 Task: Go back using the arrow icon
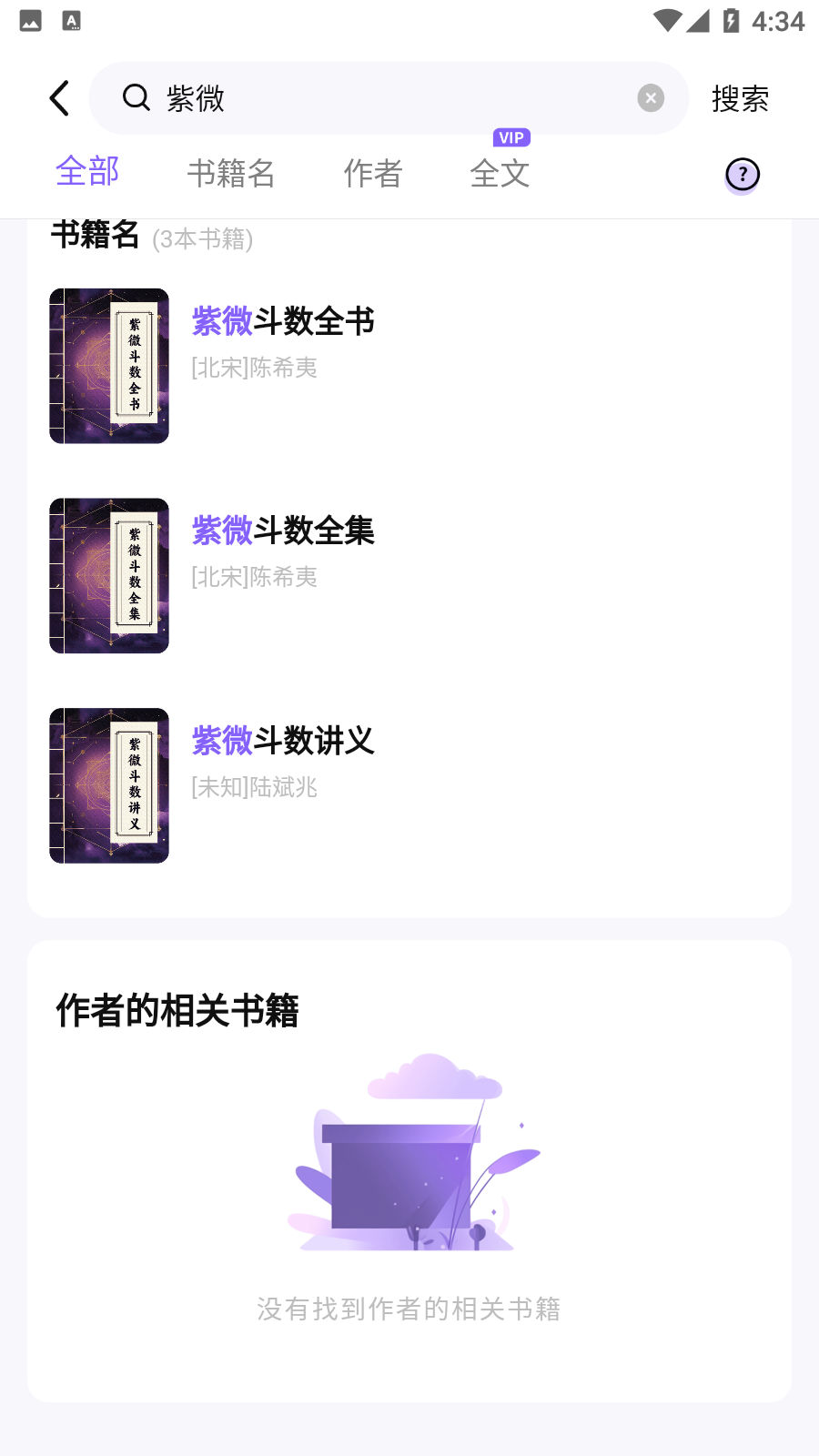click(60, 98)
